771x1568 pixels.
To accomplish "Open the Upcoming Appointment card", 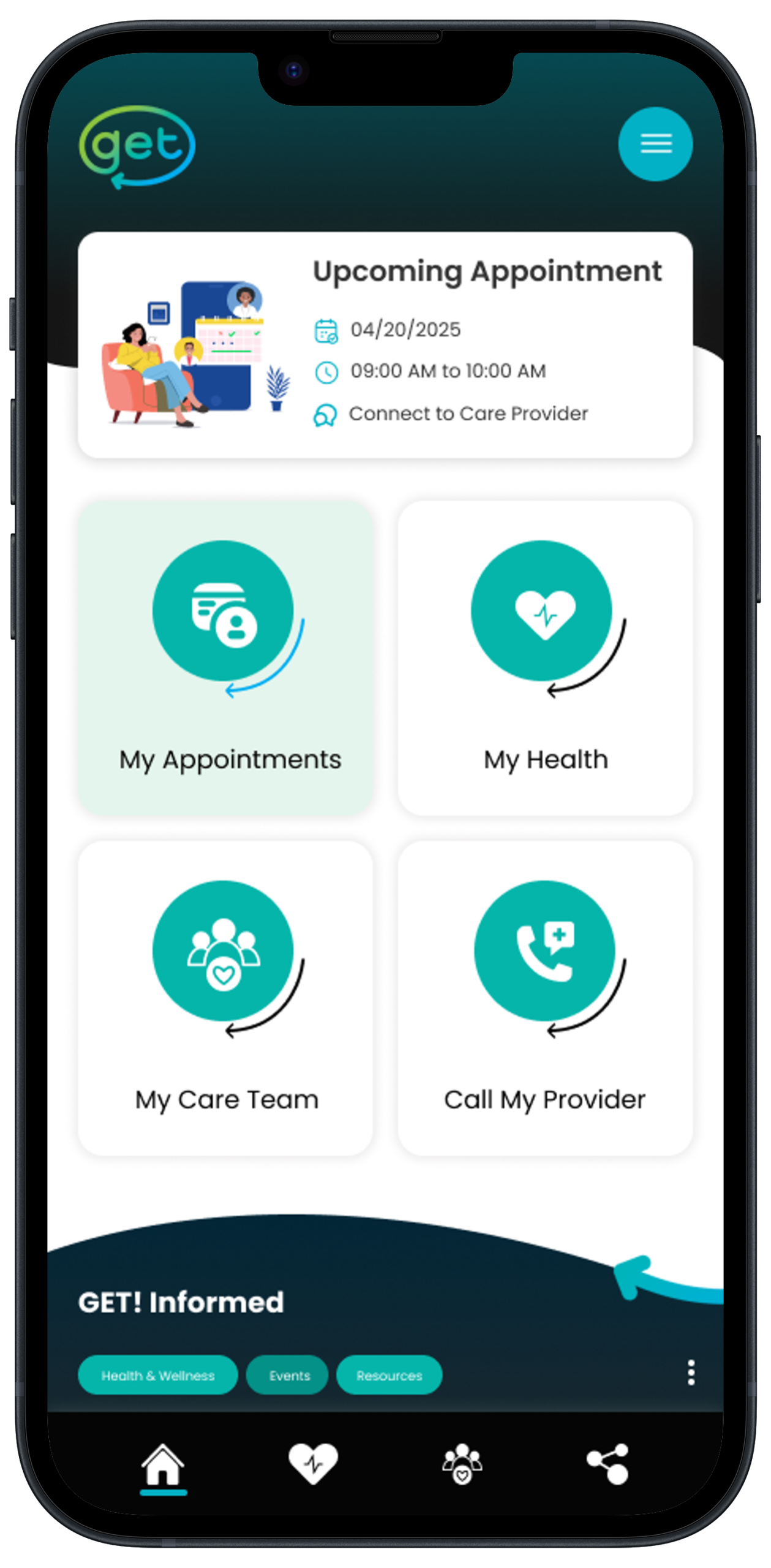I will point(385,345).
